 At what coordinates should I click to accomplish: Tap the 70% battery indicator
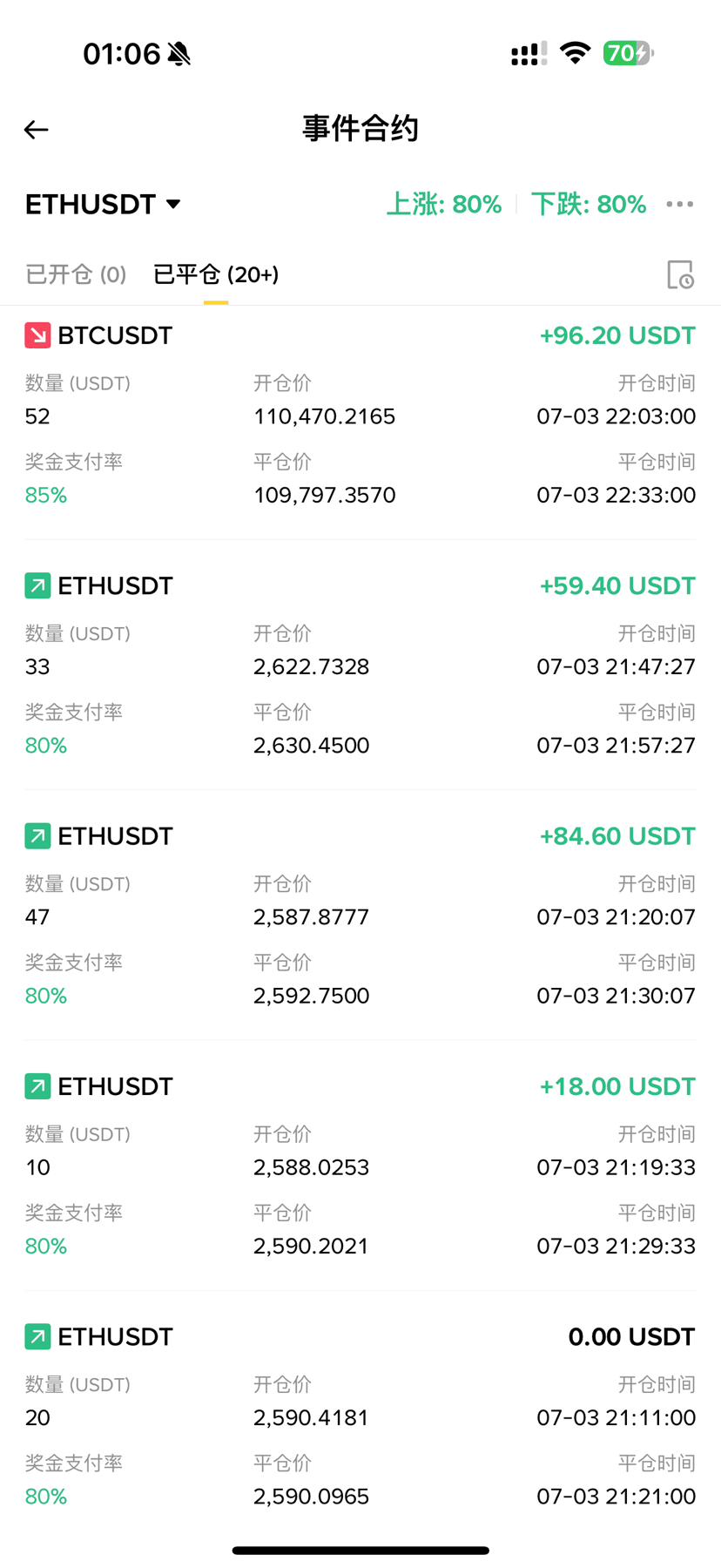click(x=627, y=53)
